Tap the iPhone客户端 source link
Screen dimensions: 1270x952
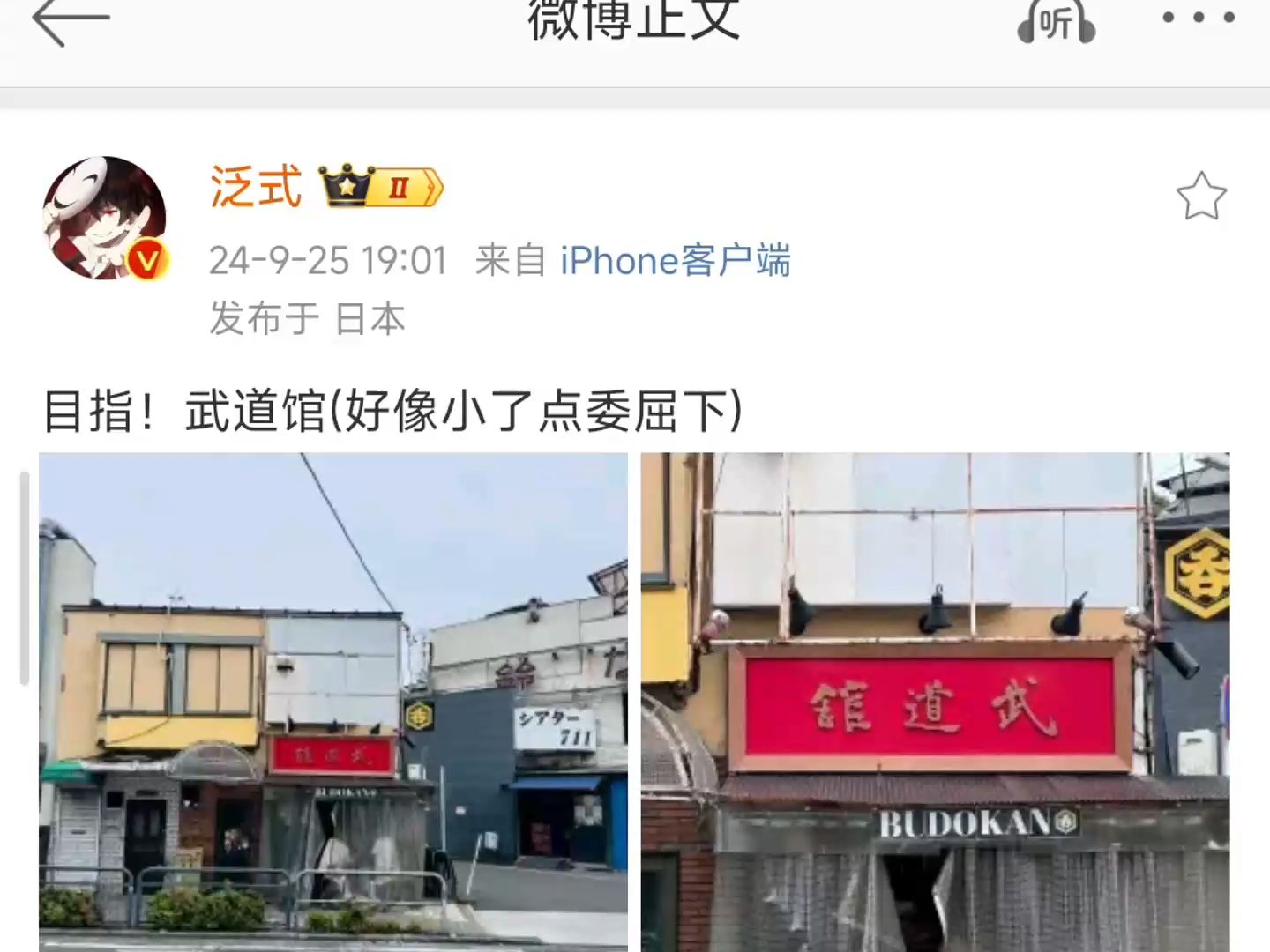pyautogui.click(x=676, y=261)
